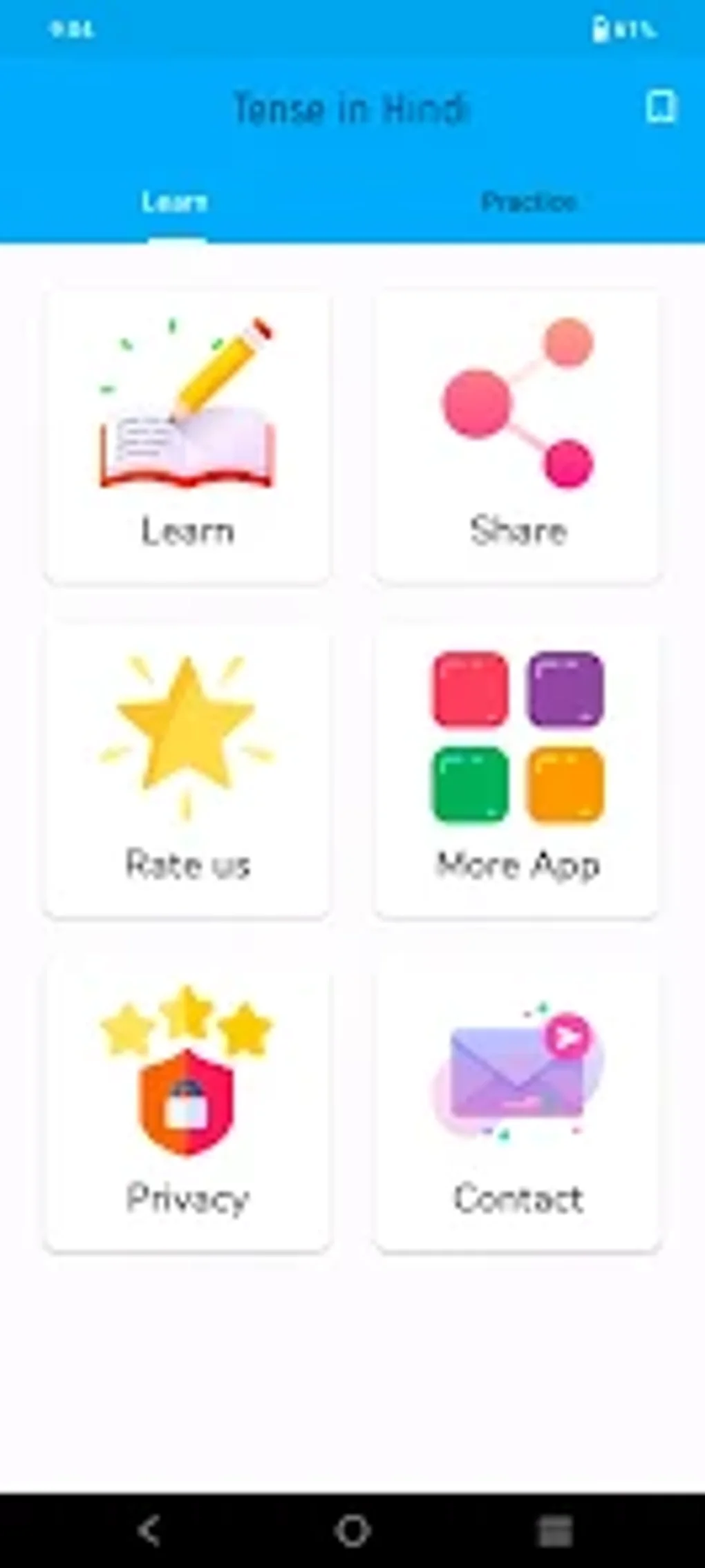Switch to the Practice tab
The height and width of the screenshot is (1568, 705).
coord(529,202)
